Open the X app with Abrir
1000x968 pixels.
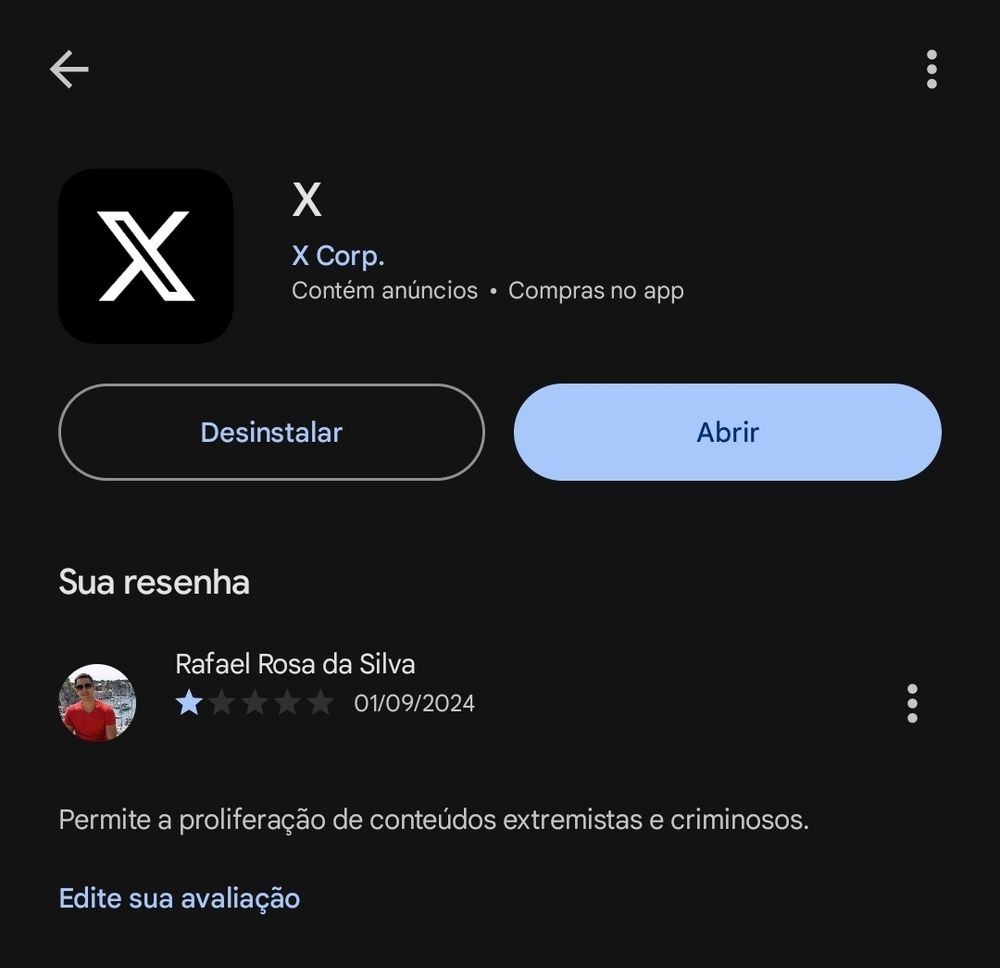pos(727,432)
